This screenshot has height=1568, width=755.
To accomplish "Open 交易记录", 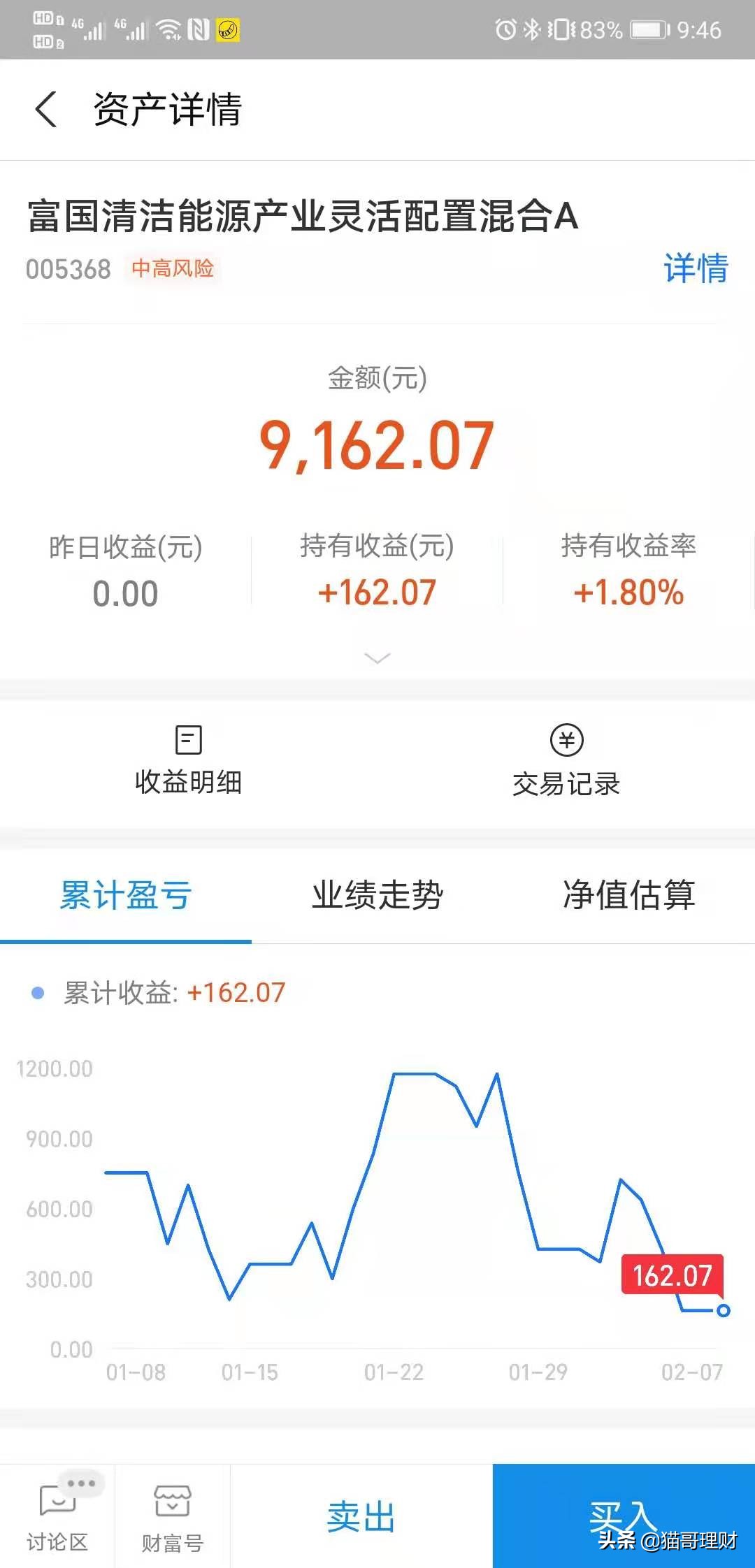I will (566, 761).
